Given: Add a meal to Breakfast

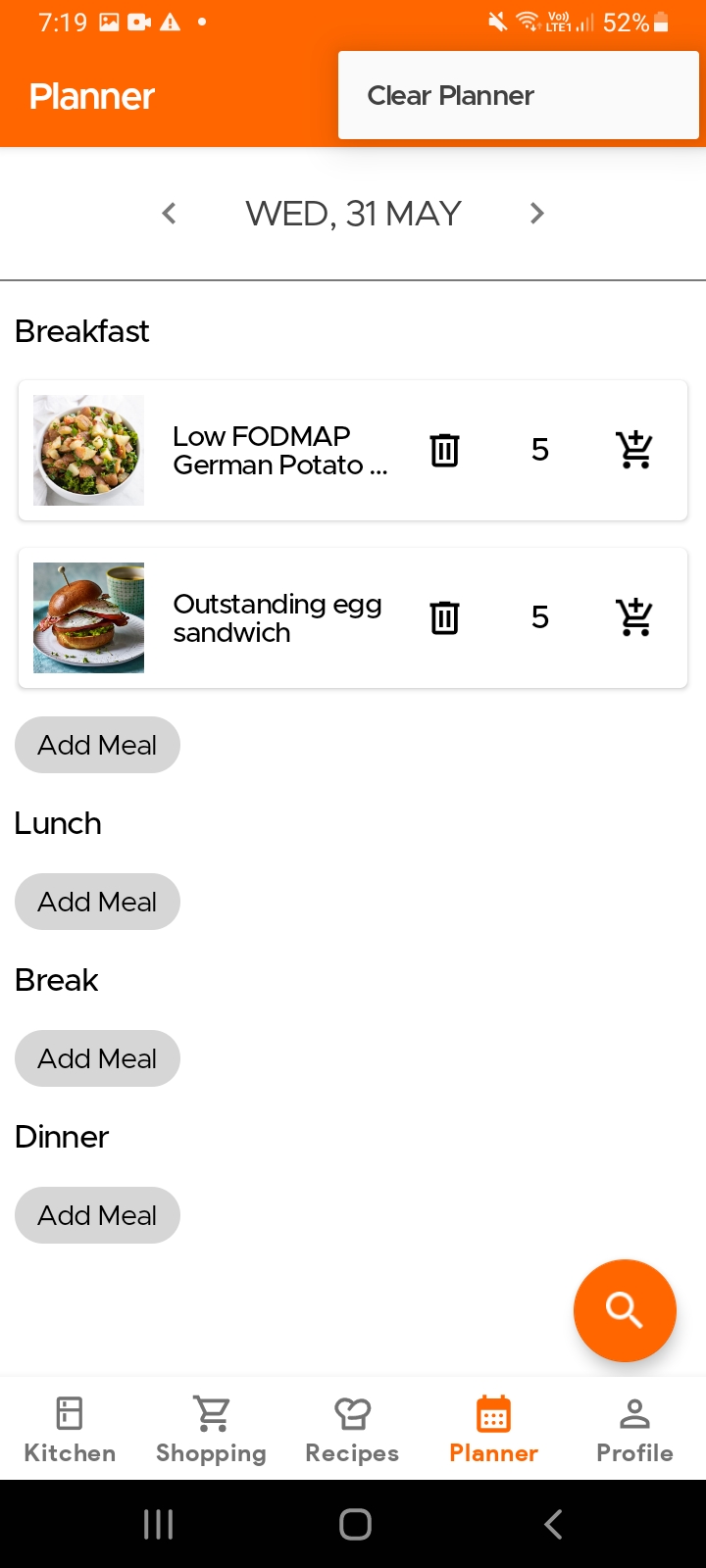Looking at the screenshot, I should click(97, 745).
